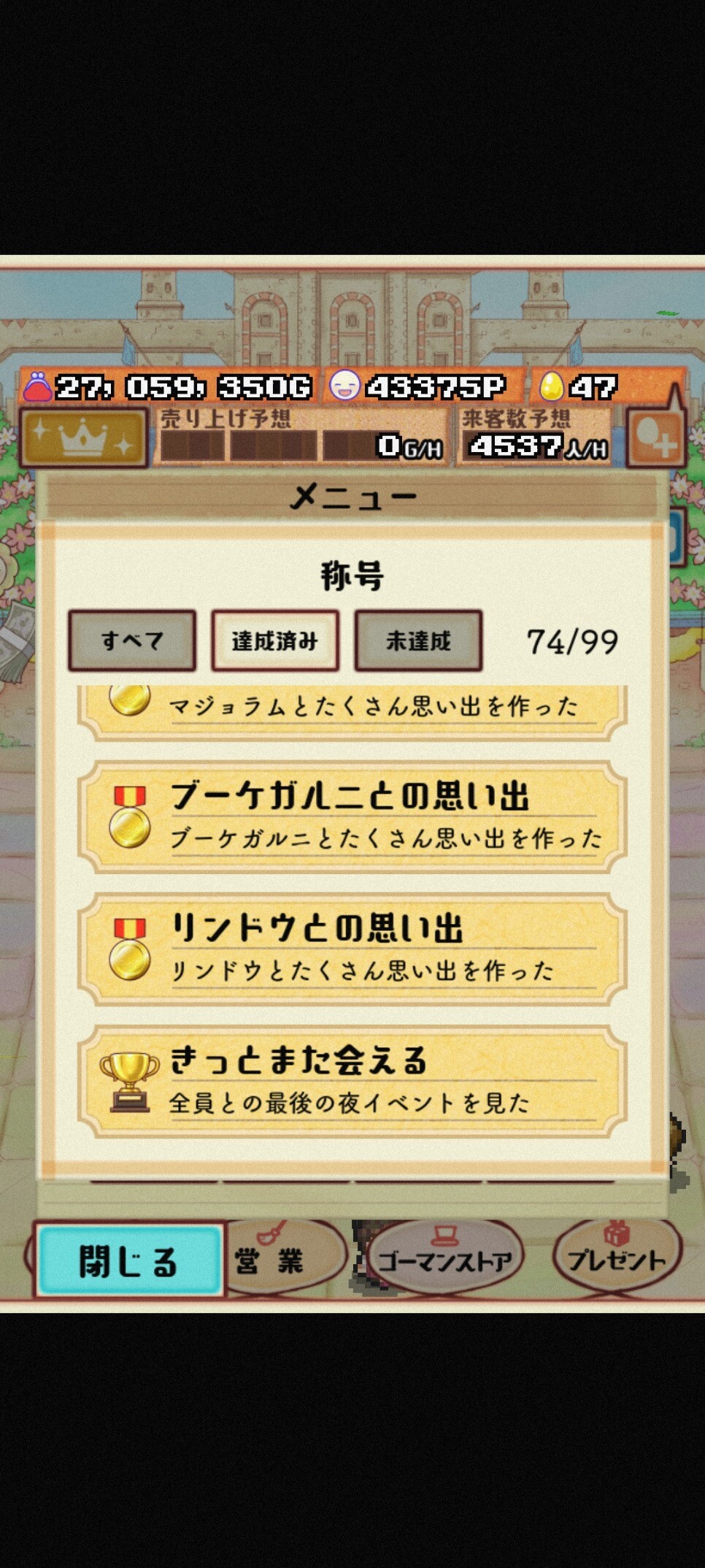Switch to the 達成済み filter
The image size is (705, 1568).
click(x=275, y=640)
